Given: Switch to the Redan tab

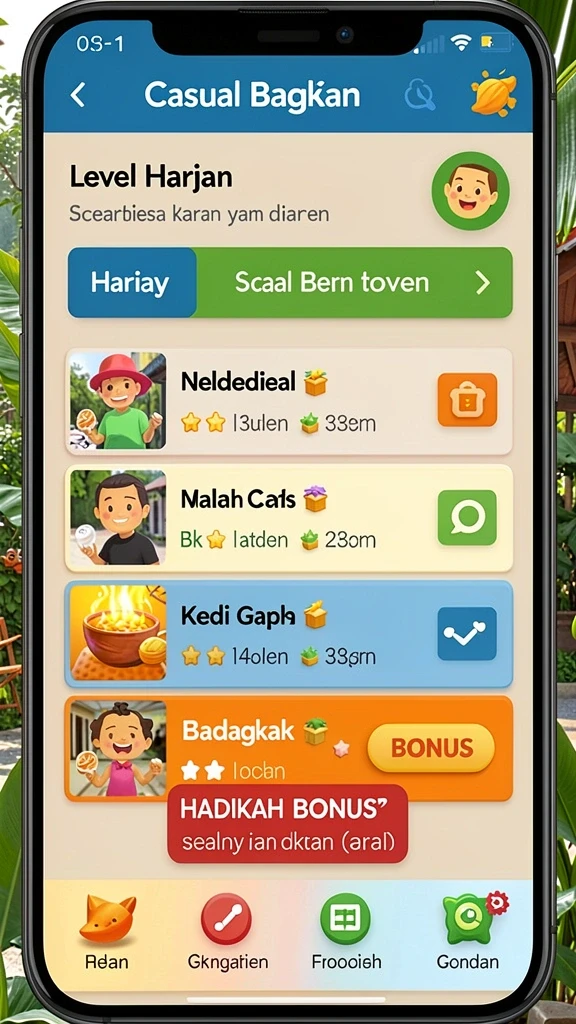Looking at the screenshot, I should coord(107,933).
